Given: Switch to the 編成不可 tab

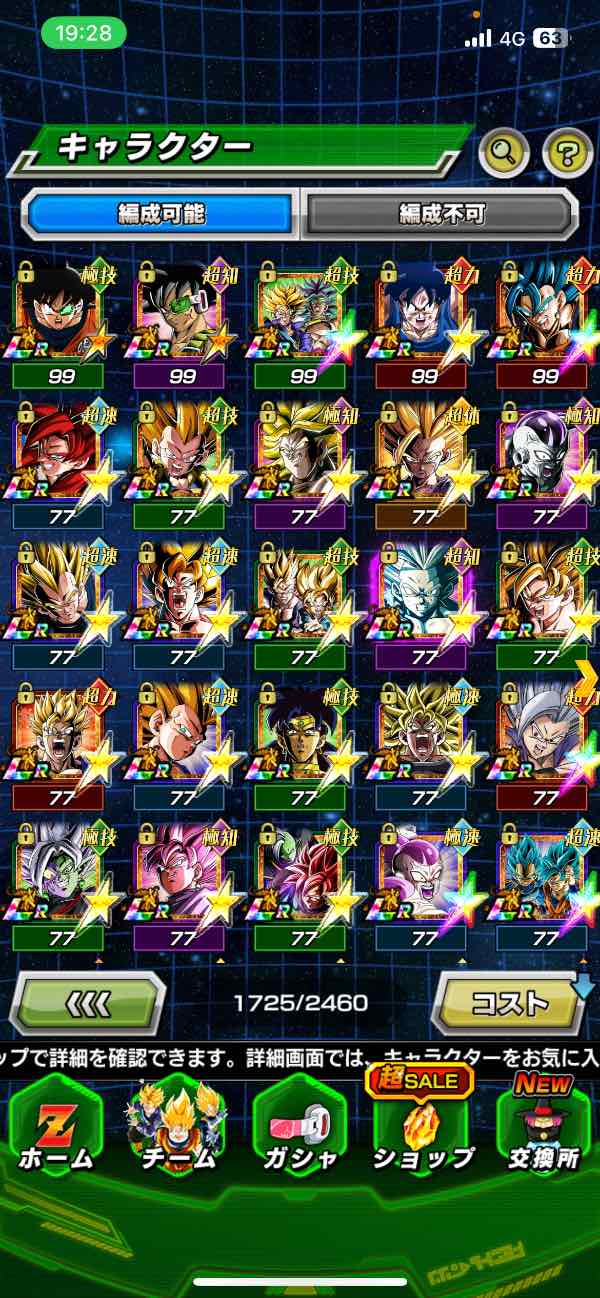Looking at the screenshot, I should (441, 213).
